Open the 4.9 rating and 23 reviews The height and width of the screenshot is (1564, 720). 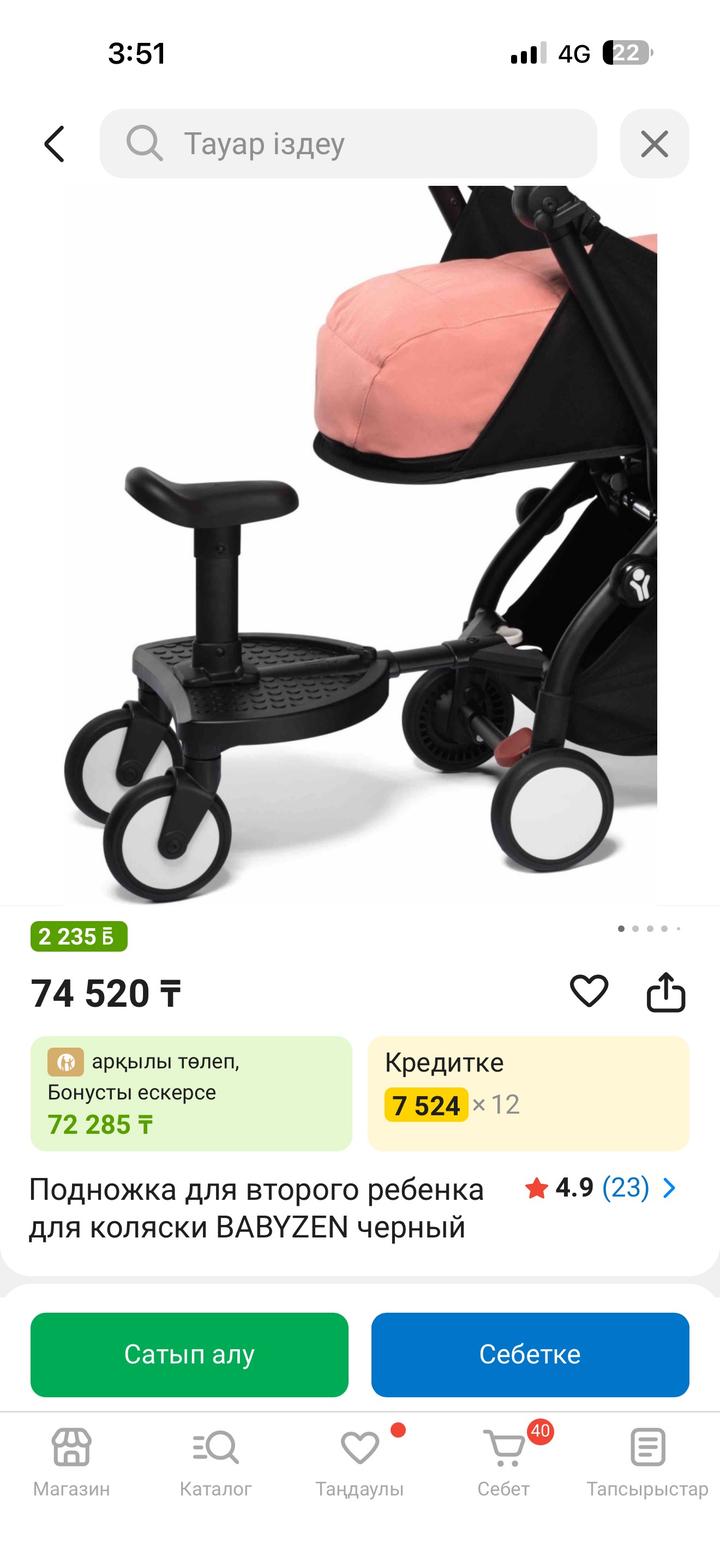(600, 1188)
